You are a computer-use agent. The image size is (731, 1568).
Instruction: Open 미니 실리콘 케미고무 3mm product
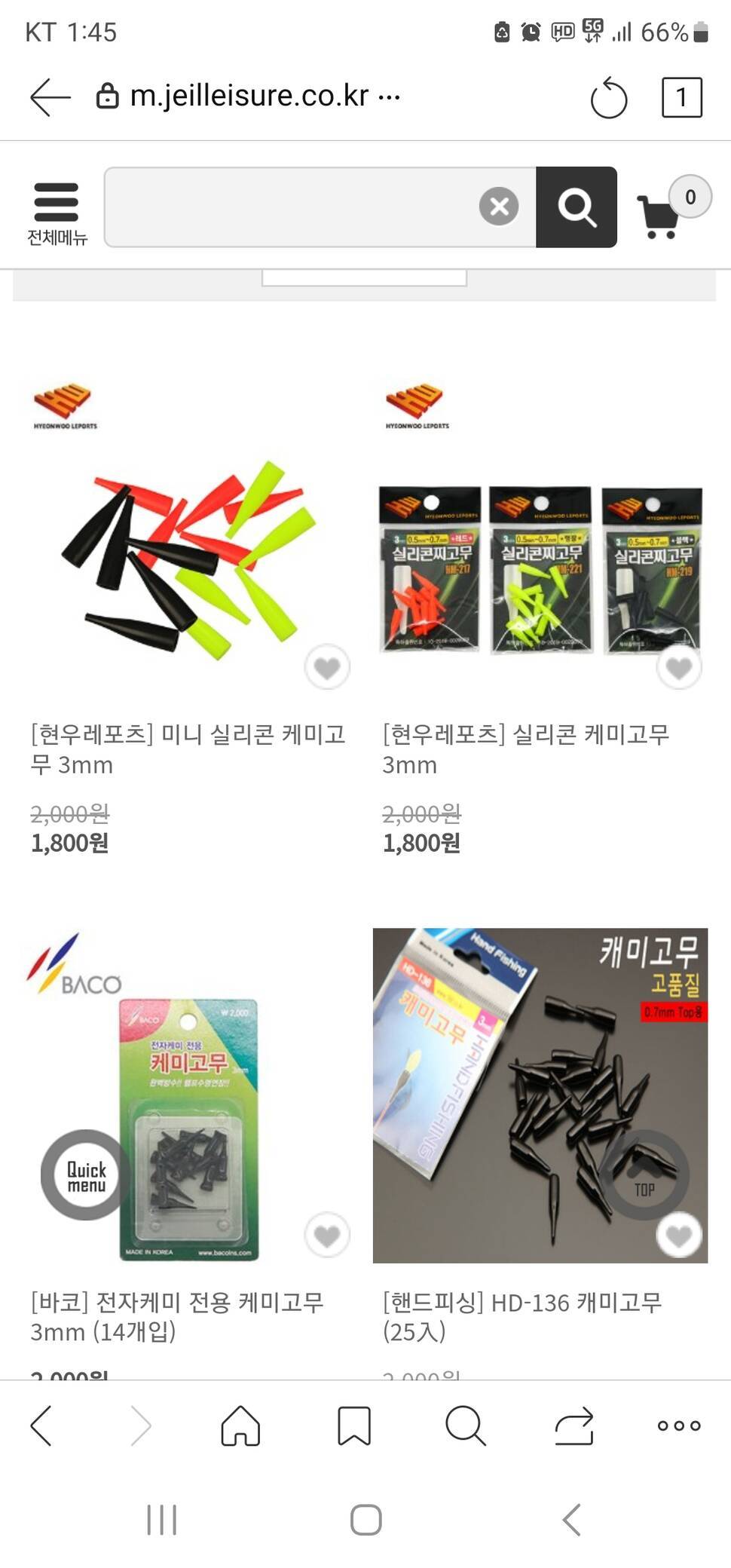pyautogui.click(x=188, y=558)
